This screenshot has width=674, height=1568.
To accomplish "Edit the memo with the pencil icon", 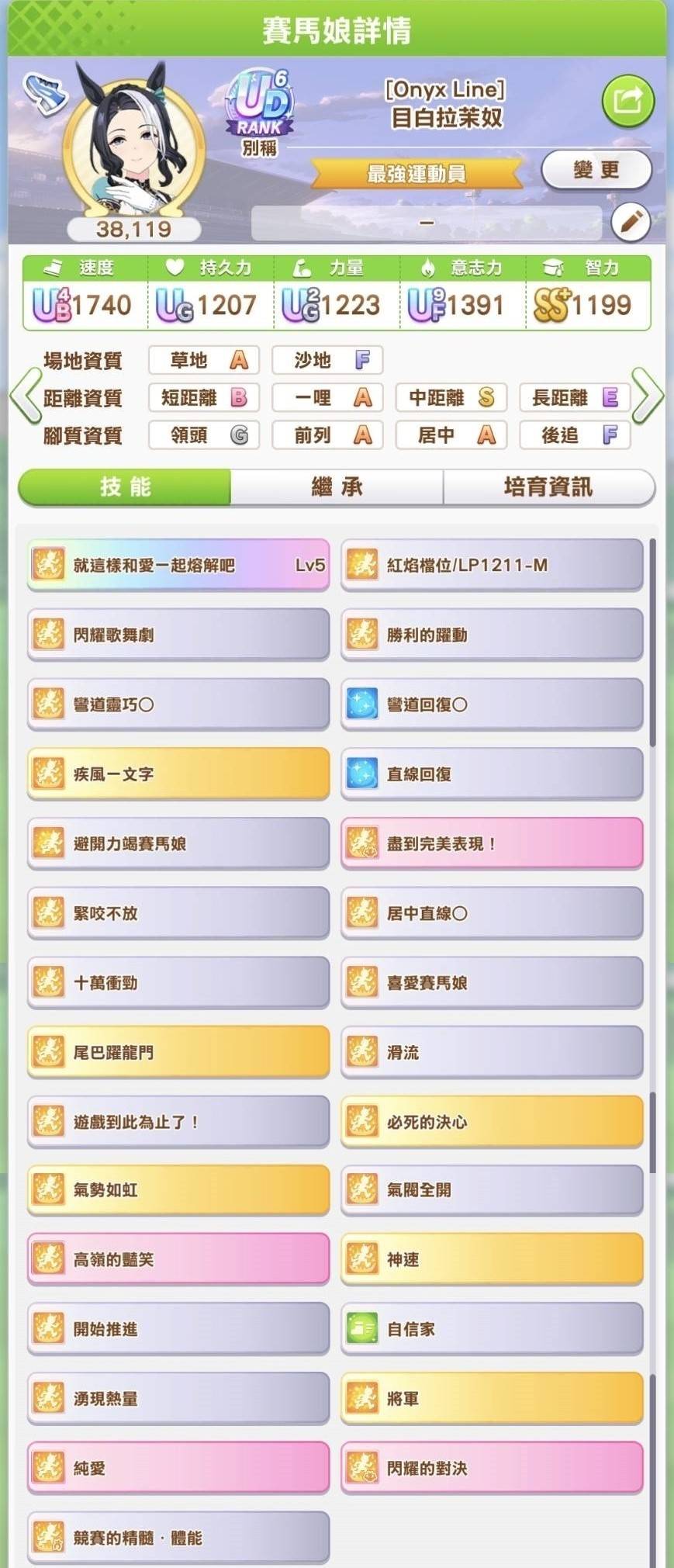I will [x=631, y=222].
